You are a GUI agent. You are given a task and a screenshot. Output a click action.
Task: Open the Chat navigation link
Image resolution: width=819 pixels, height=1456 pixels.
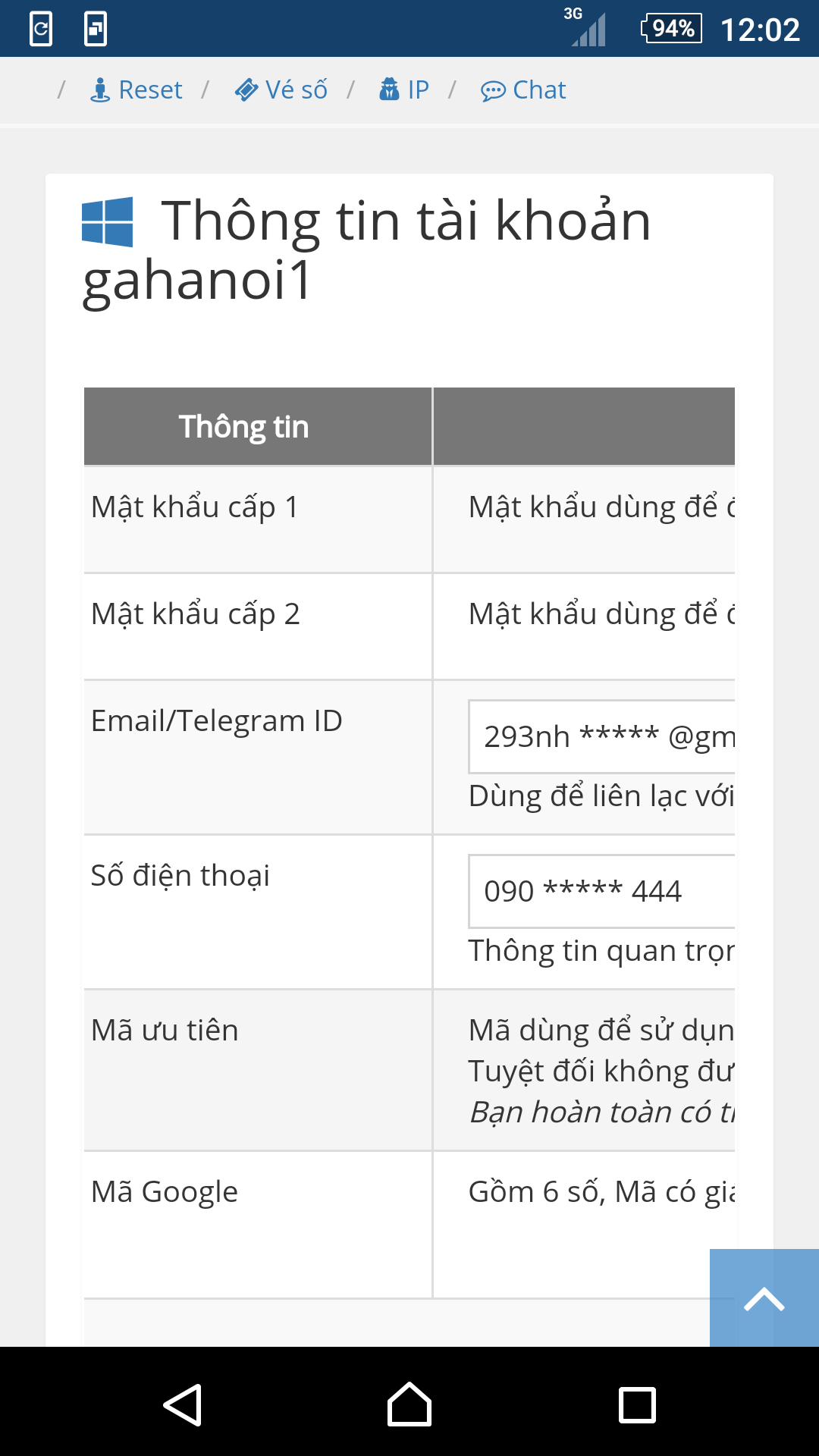[540, 89]
